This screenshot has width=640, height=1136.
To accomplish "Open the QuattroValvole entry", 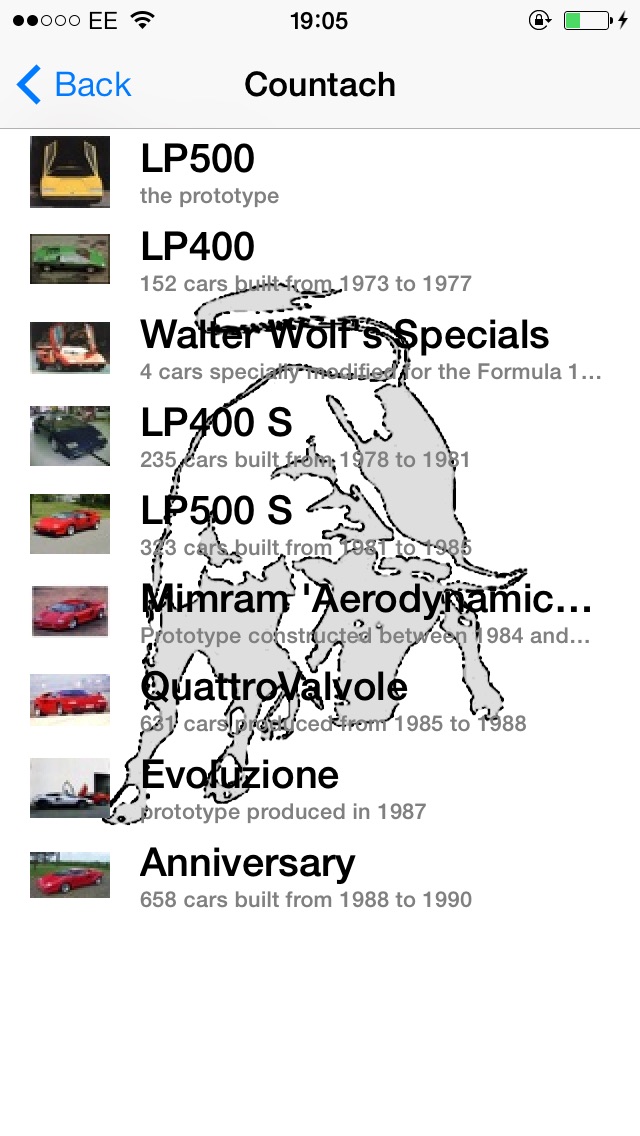I will tap(320, 700).
